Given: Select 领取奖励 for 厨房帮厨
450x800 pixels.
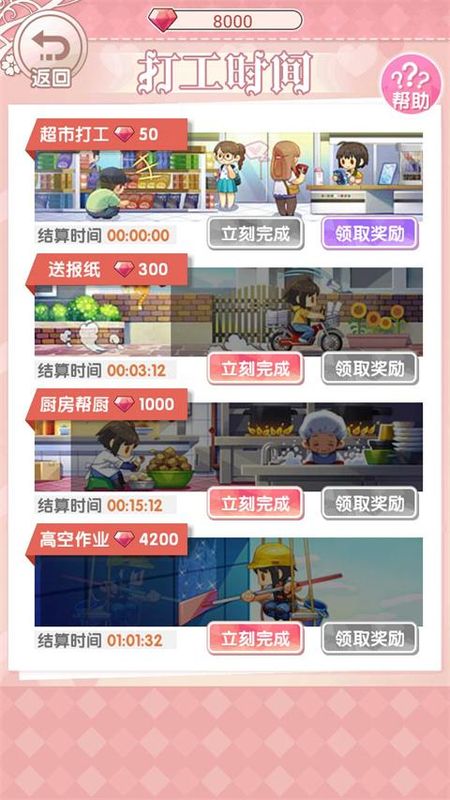Looking at the screenshot, I should click(x=369, y=504).
